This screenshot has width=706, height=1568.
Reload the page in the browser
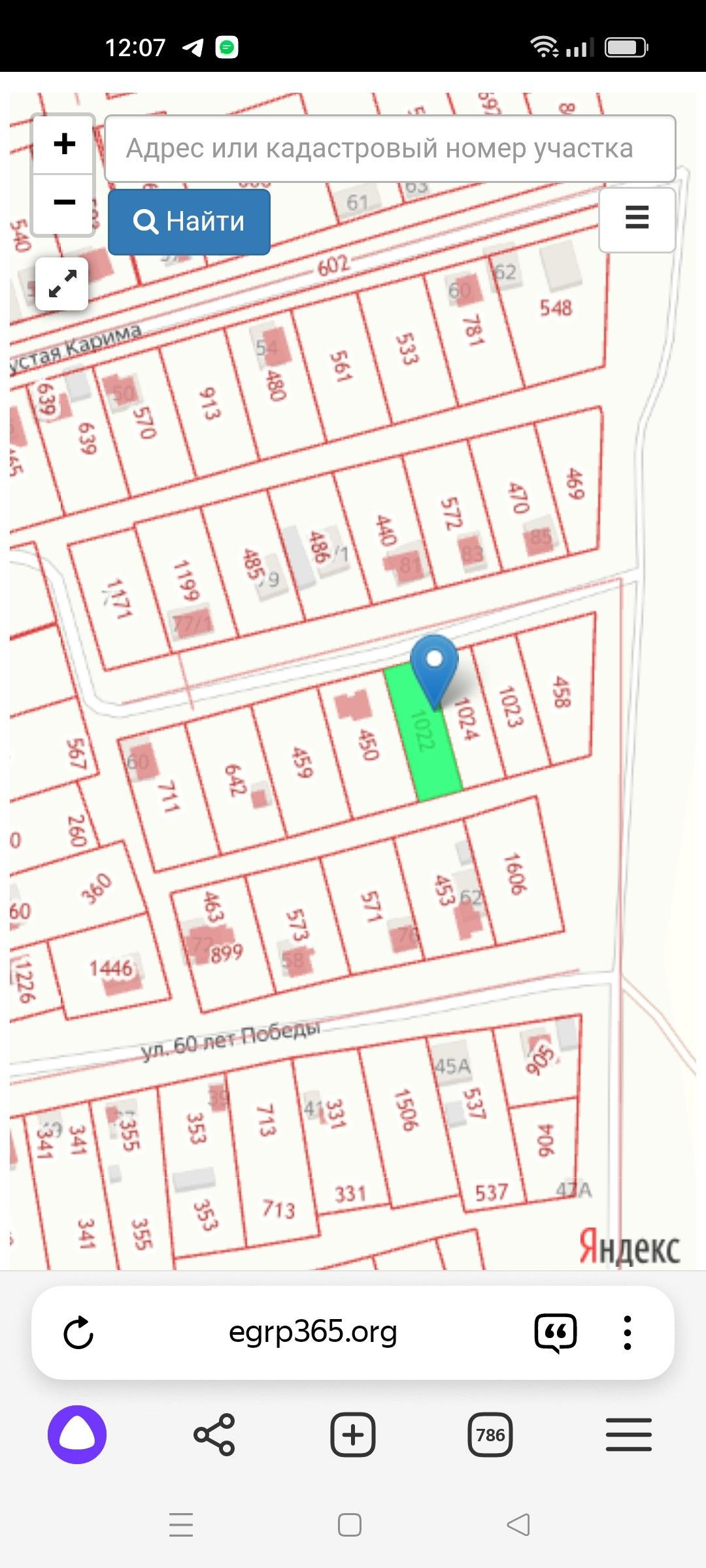tap(78, 1333)
